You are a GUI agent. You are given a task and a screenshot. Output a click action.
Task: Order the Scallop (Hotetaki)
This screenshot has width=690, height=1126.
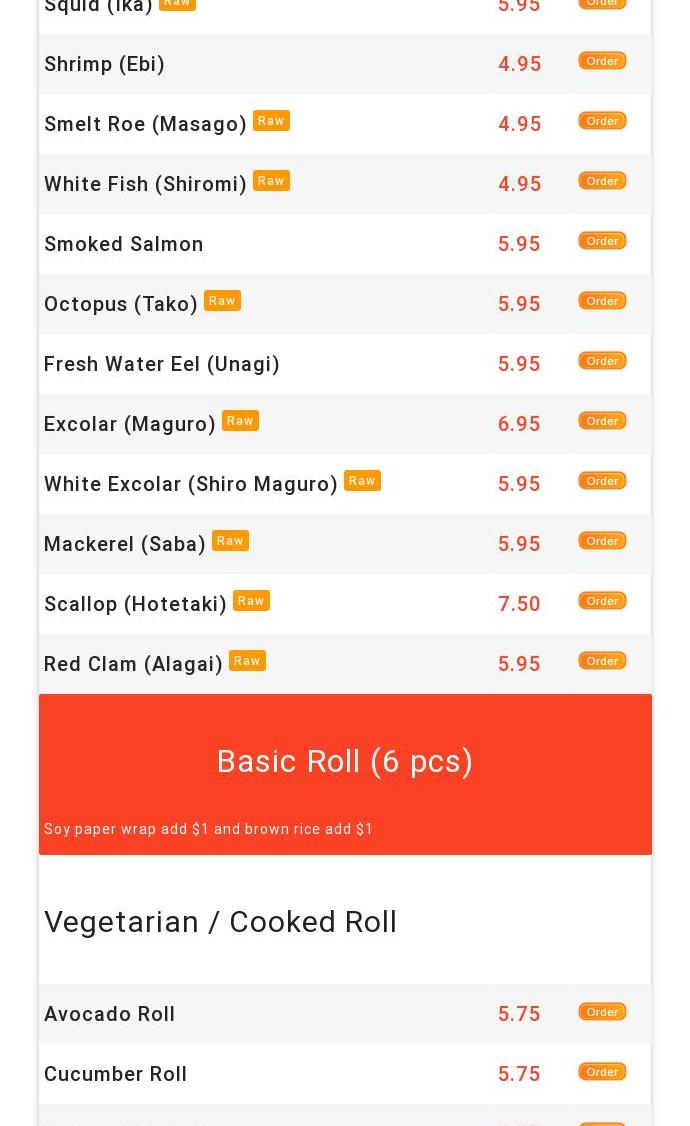pyautogui.click(x=602, y=601)
